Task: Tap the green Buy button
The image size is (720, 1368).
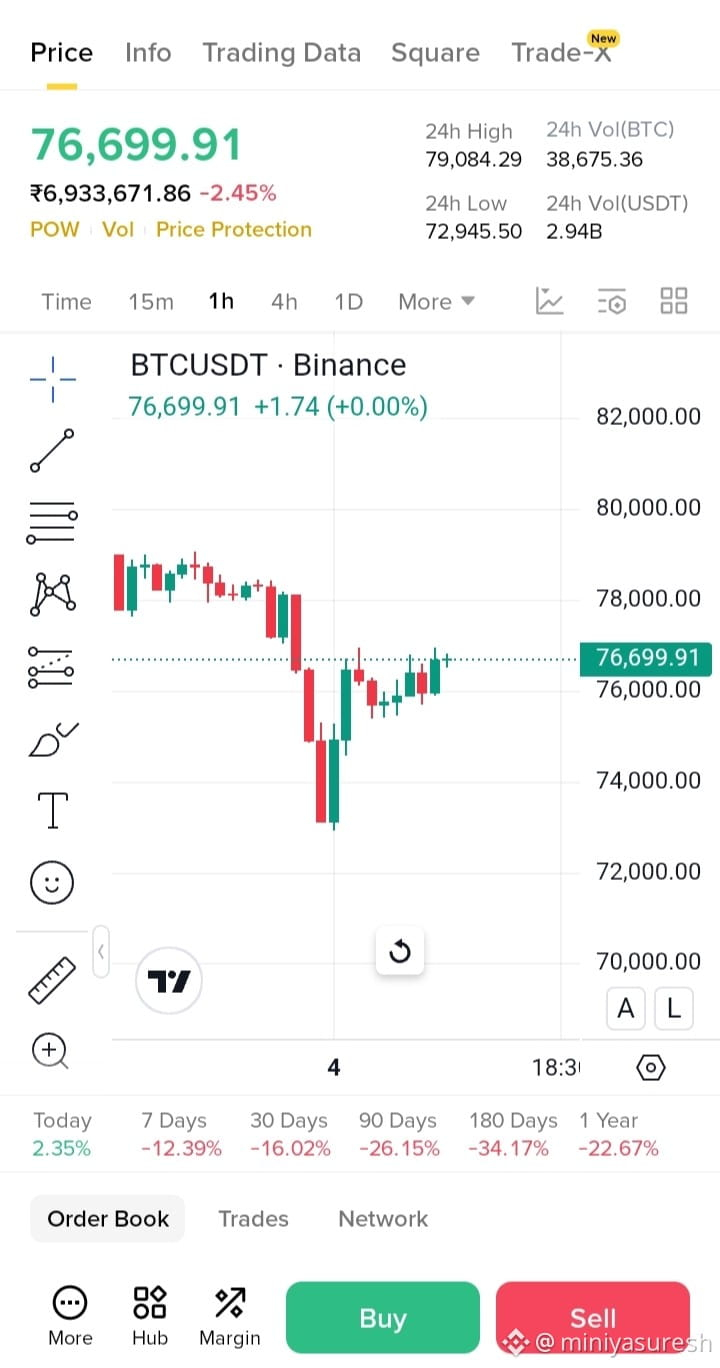Action: 383,1318
